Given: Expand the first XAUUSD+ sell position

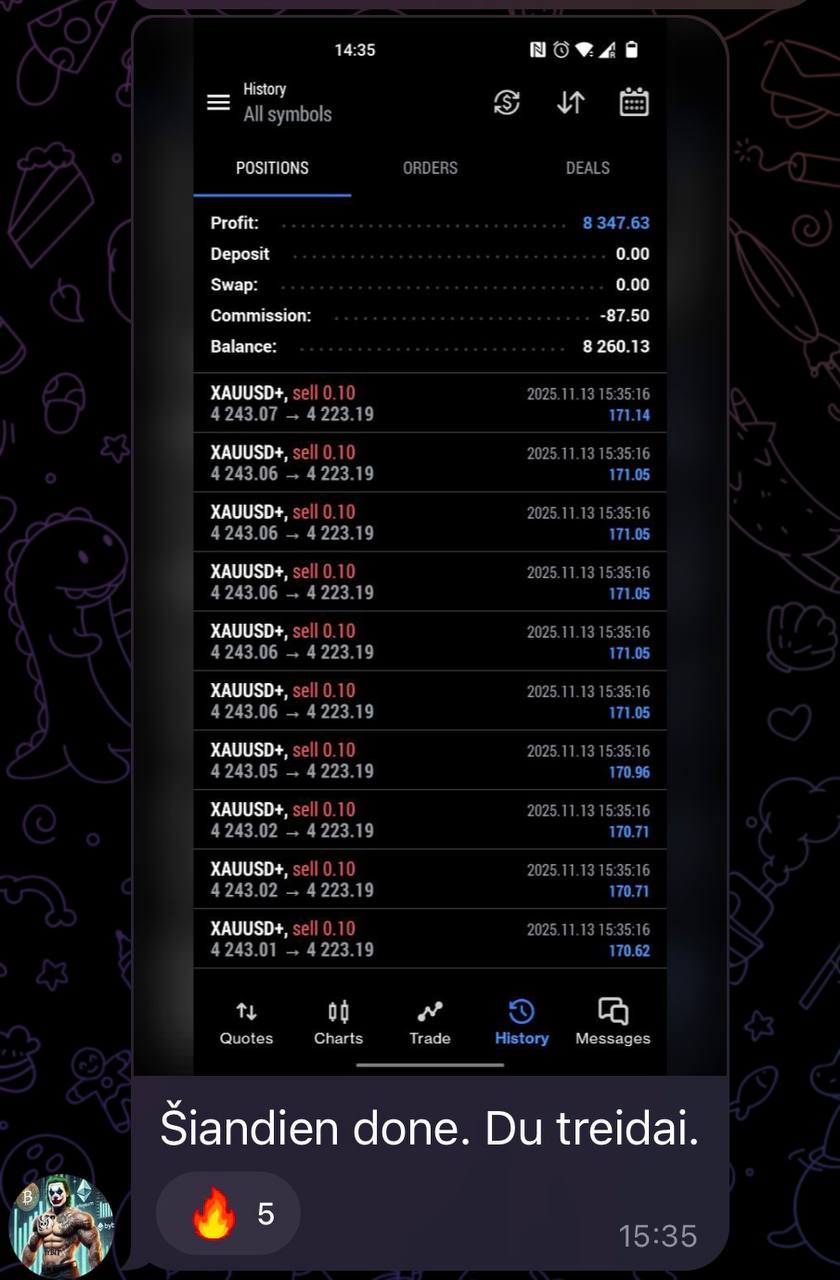Looking at the screenshot, I should coord(430,403).
